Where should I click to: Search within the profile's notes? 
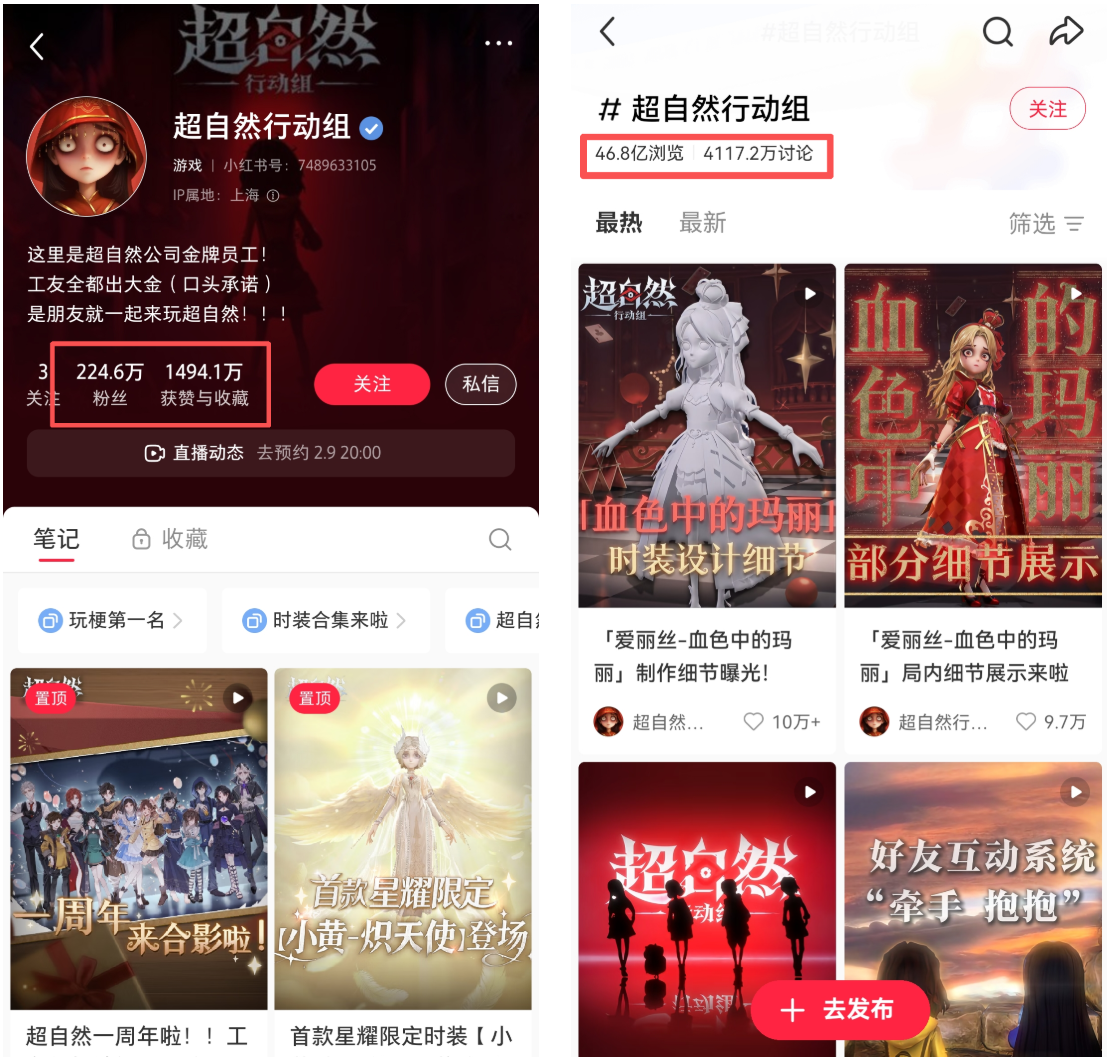pyautogui.click(x=500, y=540)
